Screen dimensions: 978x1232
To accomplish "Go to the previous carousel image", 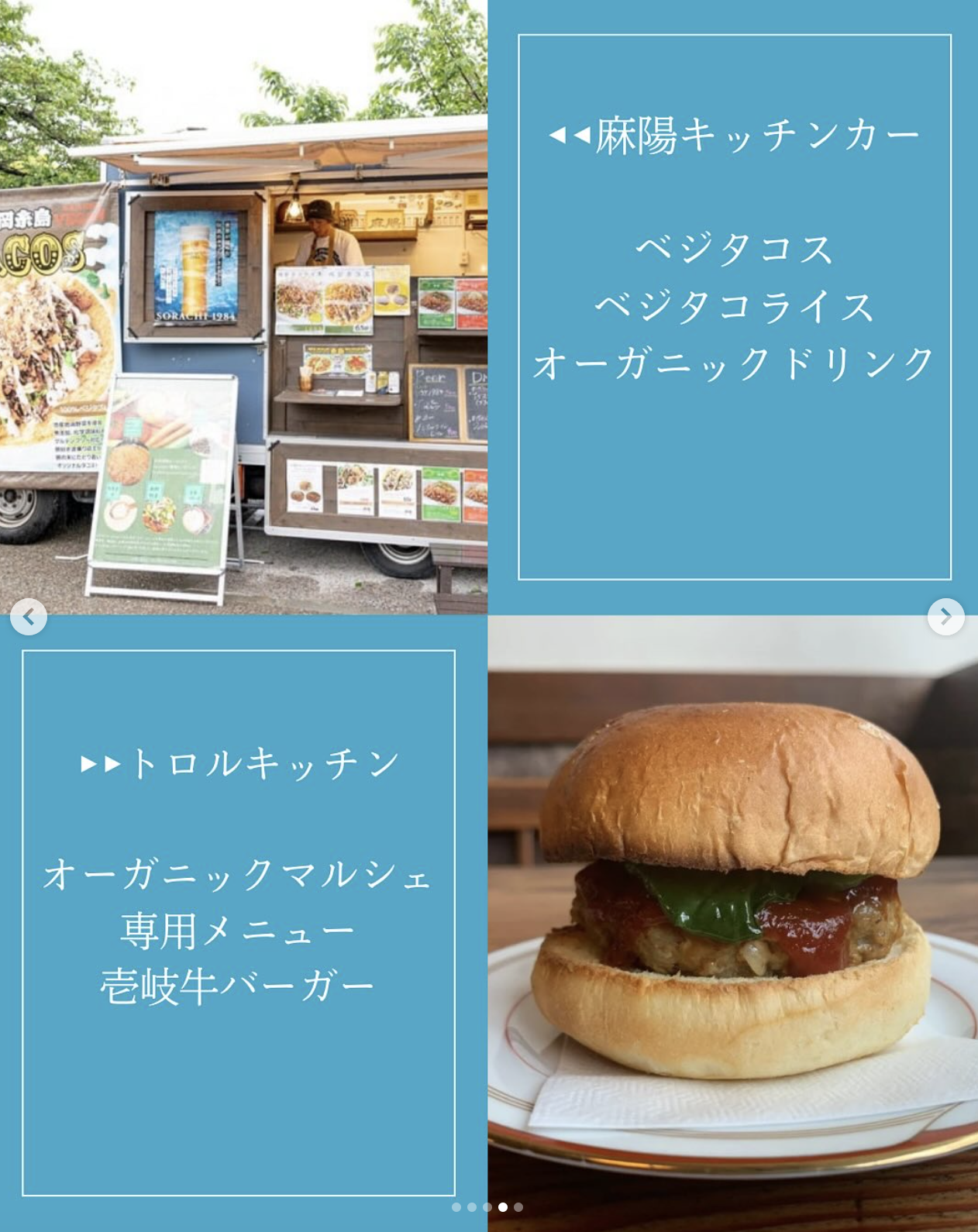I will 29,617.
